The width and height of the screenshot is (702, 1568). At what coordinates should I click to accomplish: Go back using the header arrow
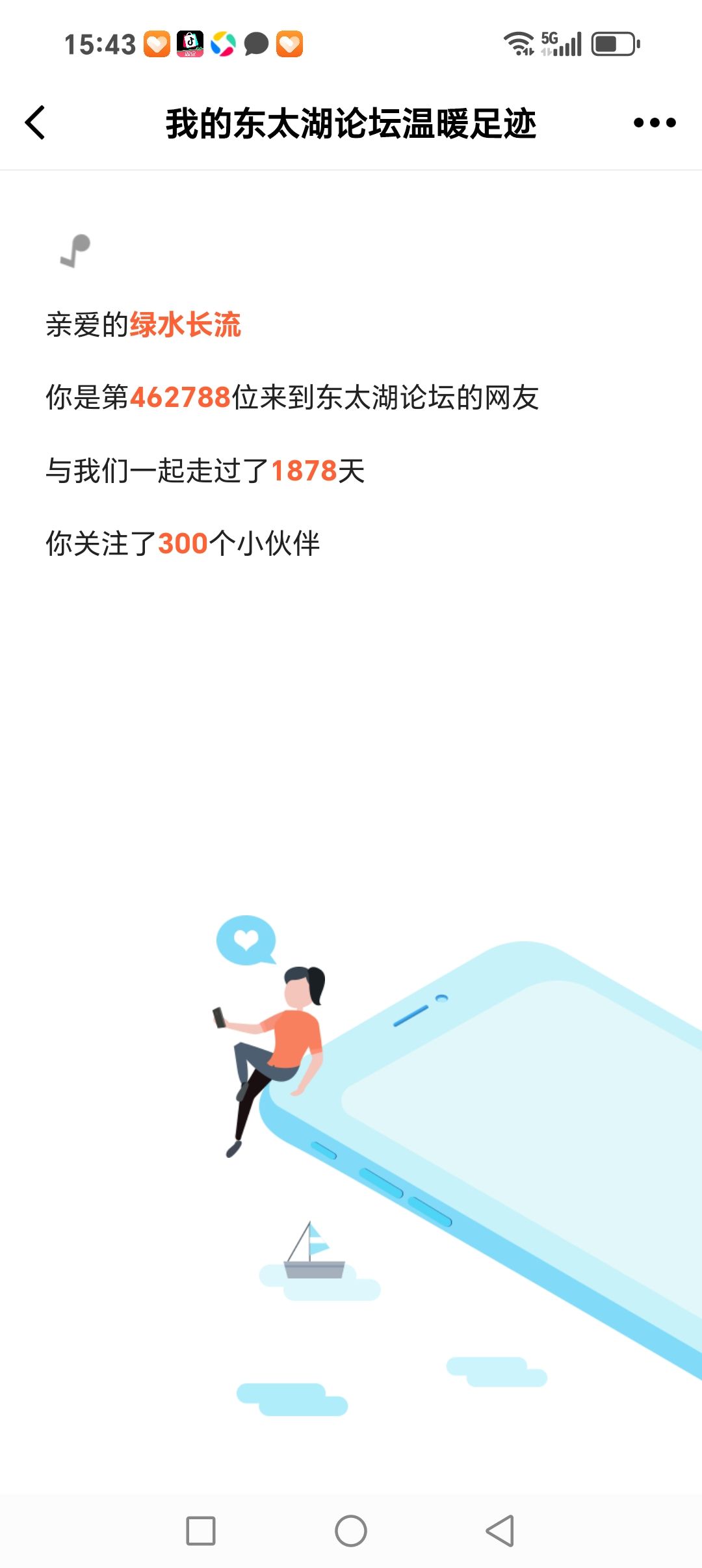pos(36,122)
